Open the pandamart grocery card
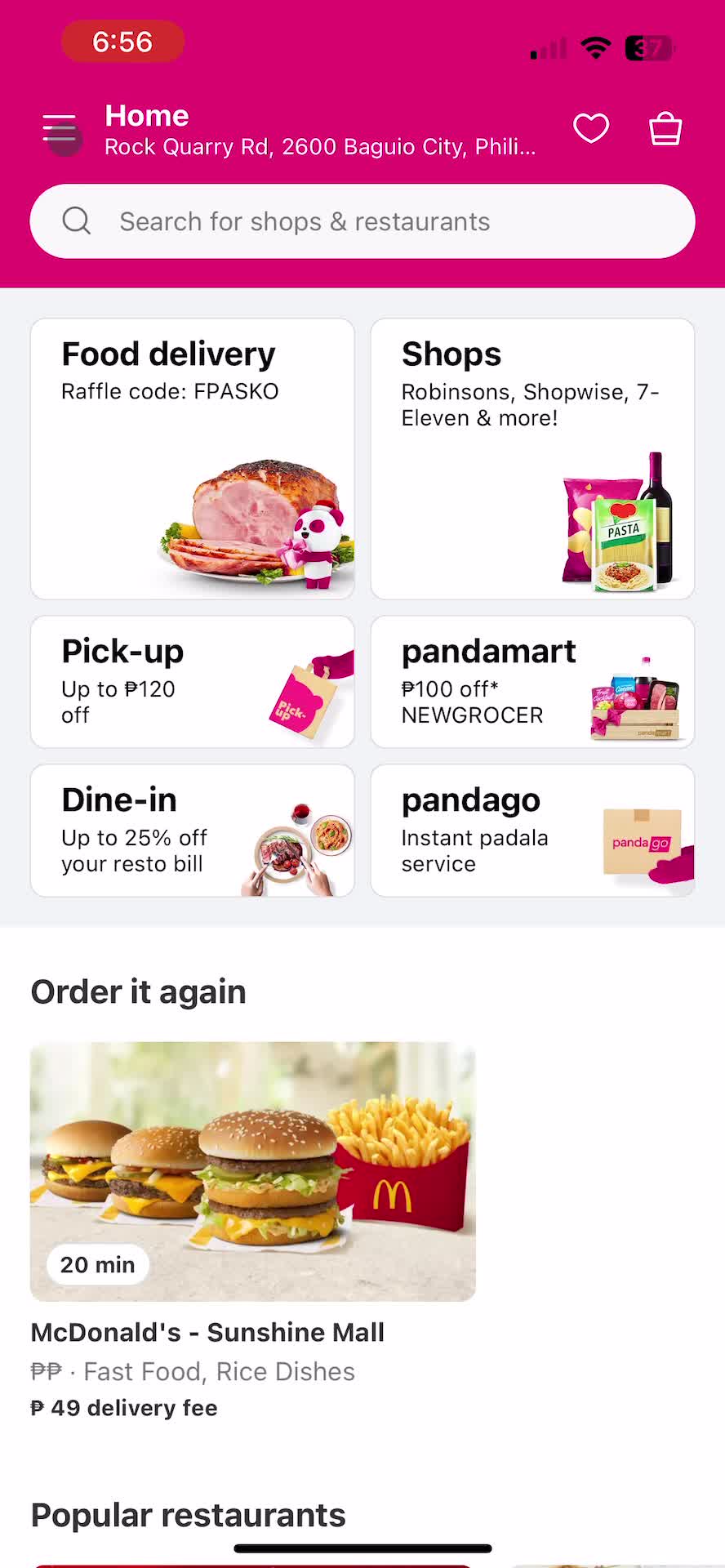The image size is (725, 1568). tap(532, 682)
